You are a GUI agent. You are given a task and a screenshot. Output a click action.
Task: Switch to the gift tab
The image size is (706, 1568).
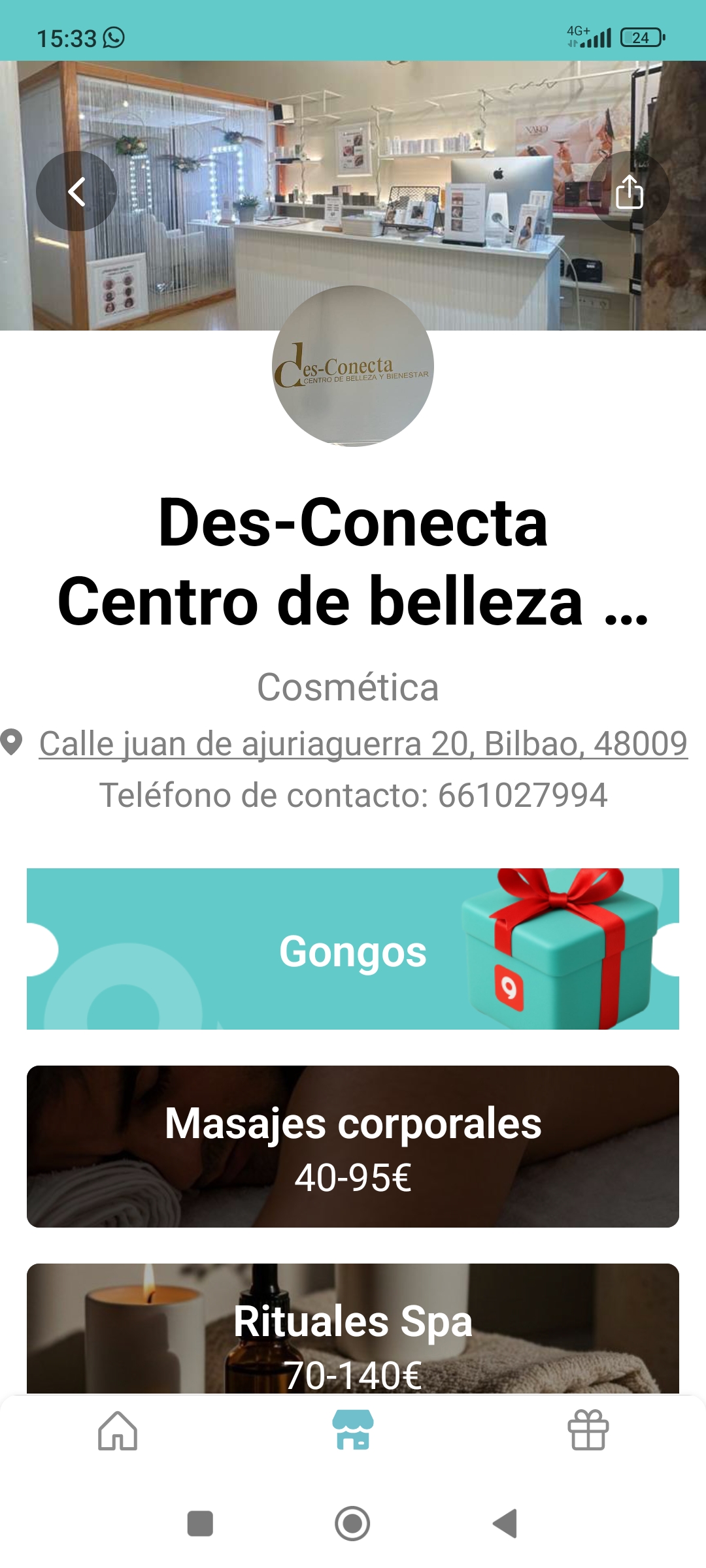click(588, 1431)
